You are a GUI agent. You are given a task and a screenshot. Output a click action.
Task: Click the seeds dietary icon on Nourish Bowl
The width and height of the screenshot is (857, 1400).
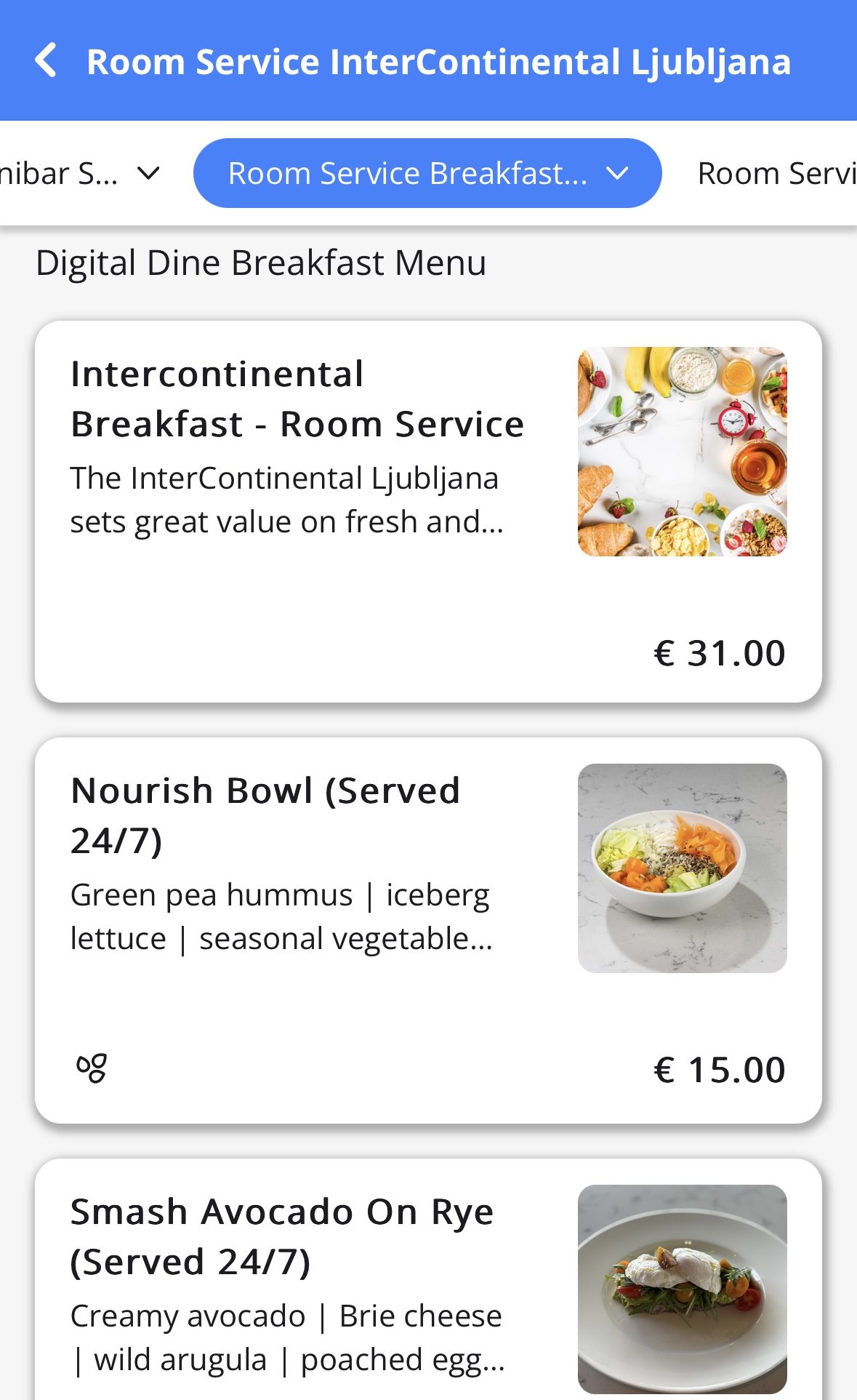click(91, 1069)
